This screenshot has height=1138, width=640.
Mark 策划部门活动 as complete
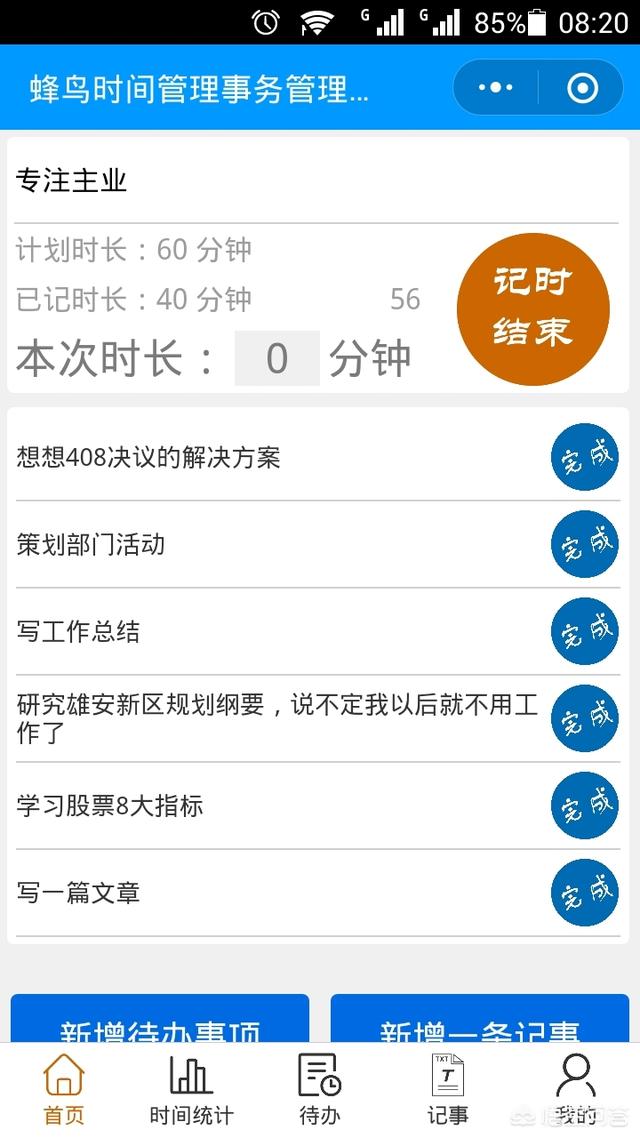[x=585, y=544]
